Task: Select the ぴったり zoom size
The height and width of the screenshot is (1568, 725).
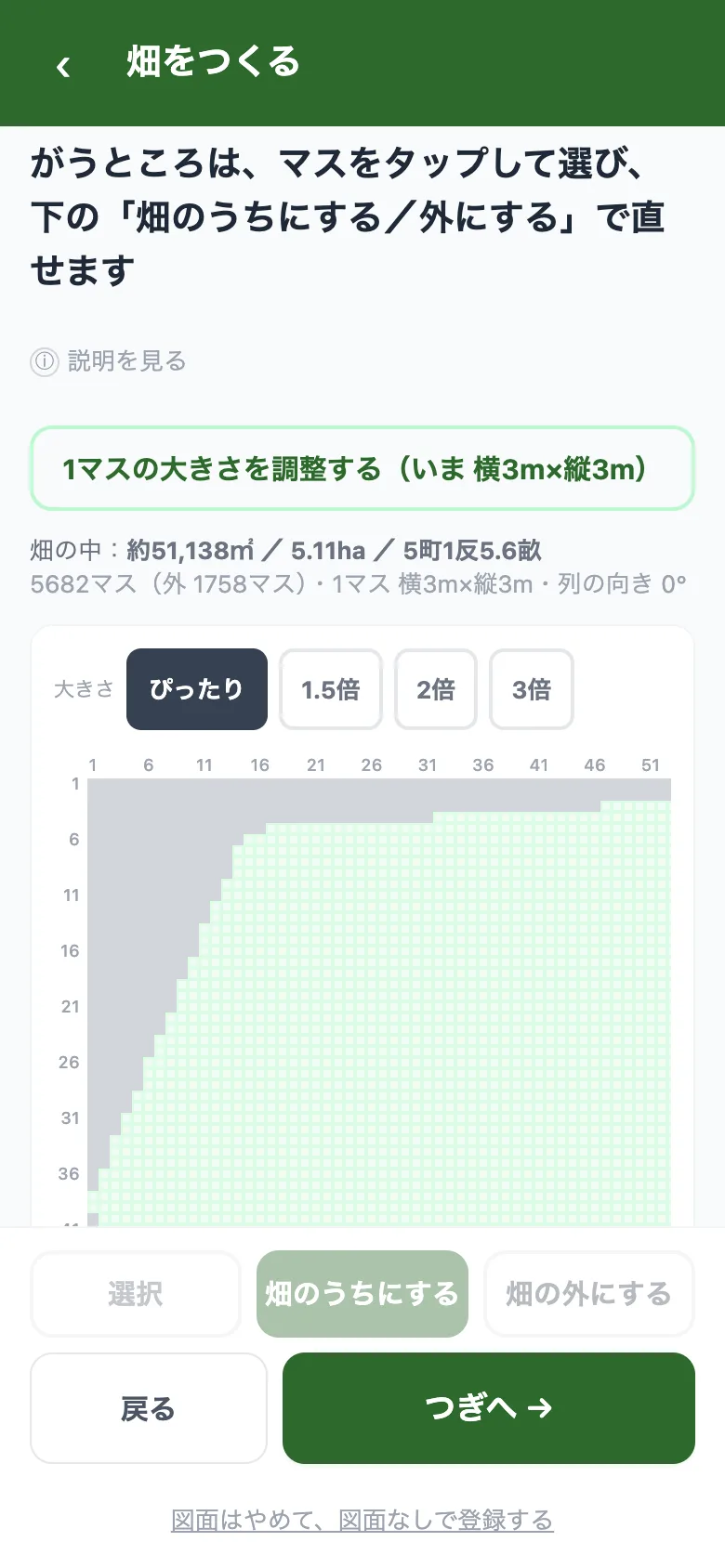Action: click(197, 689)
